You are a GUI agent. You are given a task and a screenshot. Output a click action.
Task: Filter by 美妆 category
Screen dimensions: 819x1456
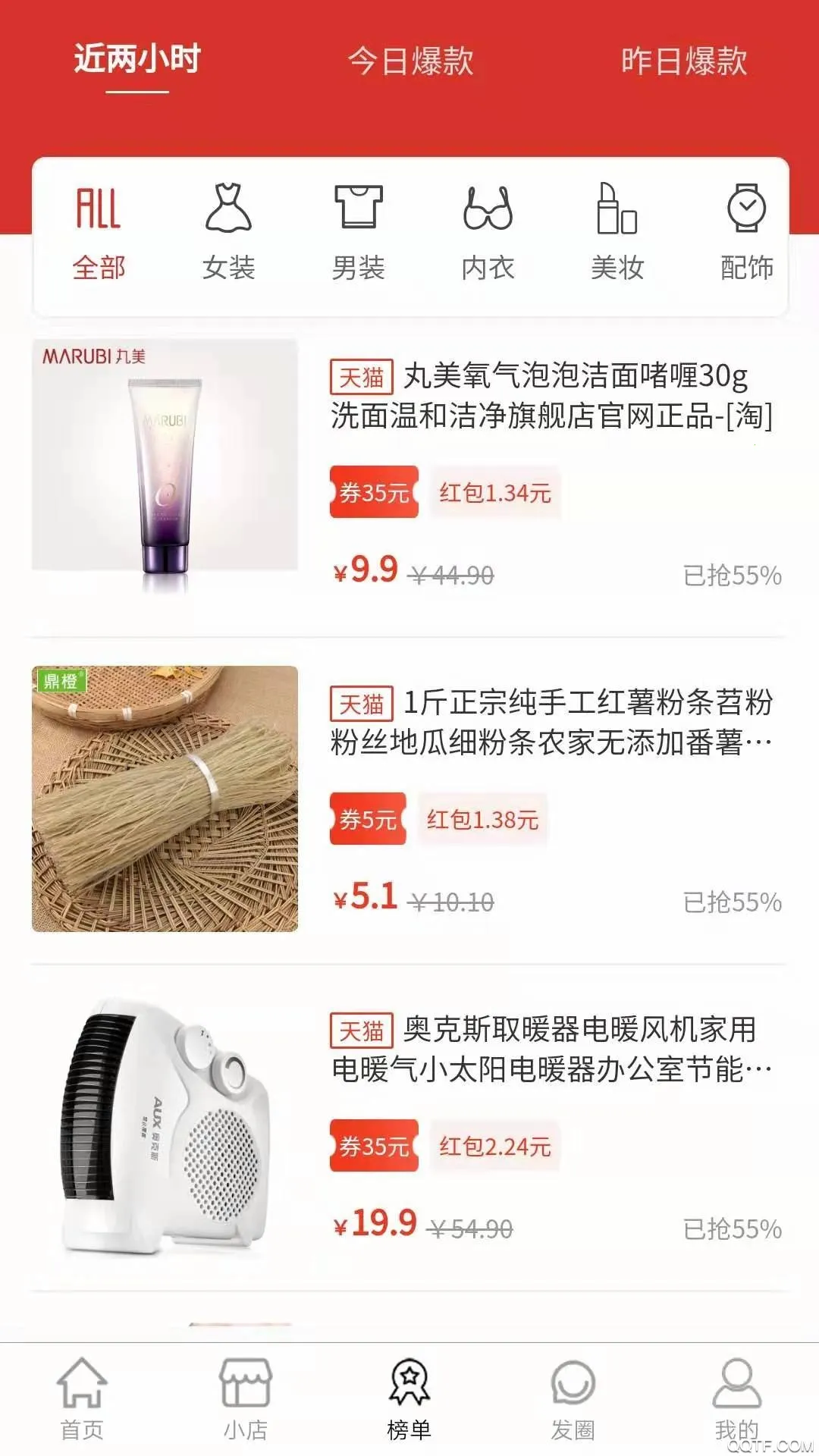click(617, 233)
